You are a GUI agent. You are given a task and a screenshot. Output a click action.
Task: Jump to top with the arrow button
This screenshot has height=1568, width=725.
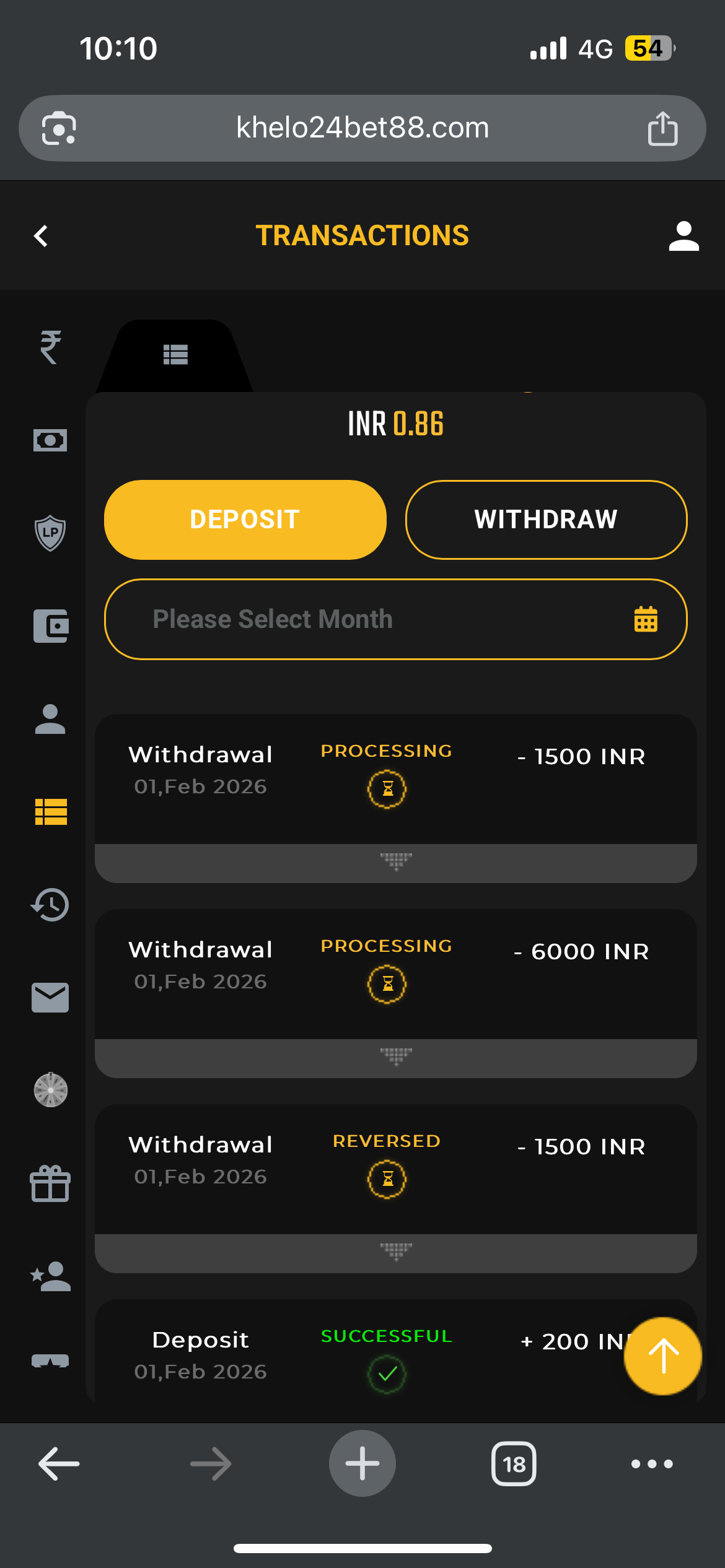662,1356
